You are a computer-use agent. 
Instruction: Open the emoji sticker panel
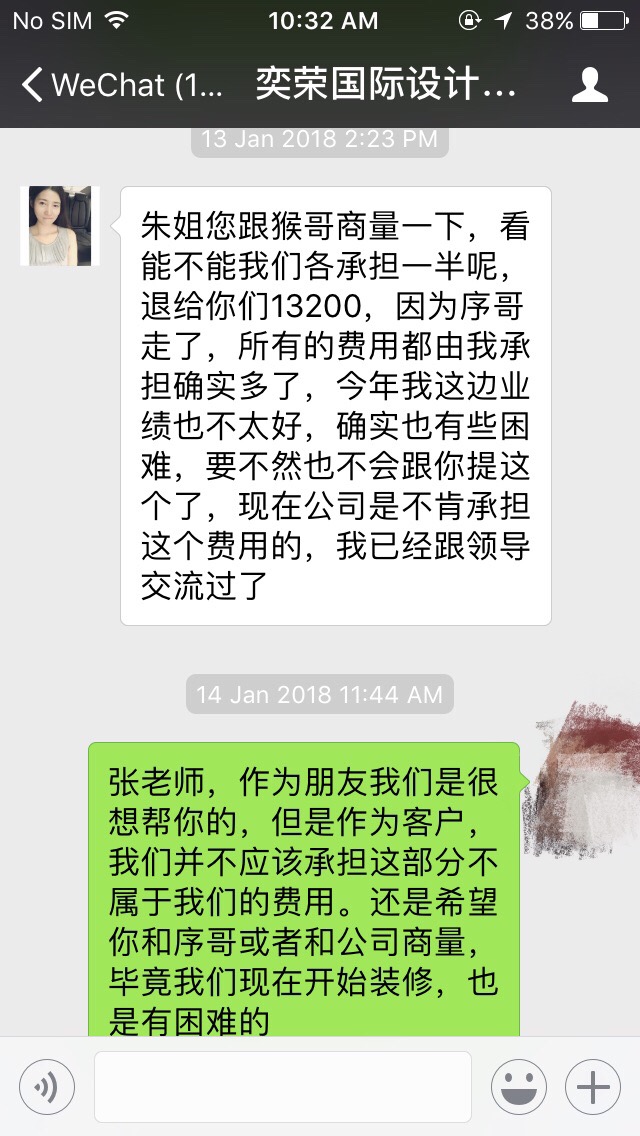click(x=518, y=1086)
